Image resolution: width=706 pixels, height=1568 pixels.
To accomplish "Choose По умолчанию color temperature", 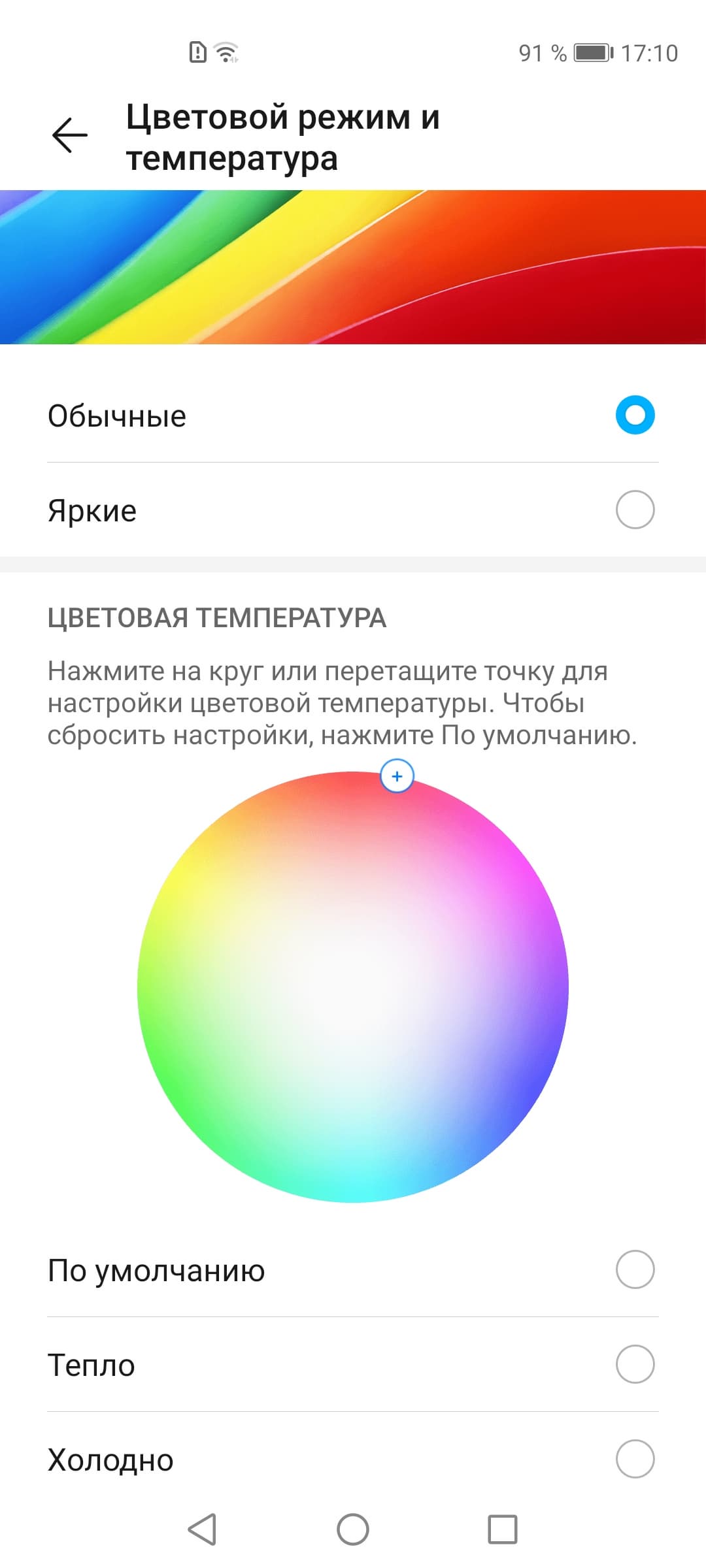I will tap(634, 1269).
